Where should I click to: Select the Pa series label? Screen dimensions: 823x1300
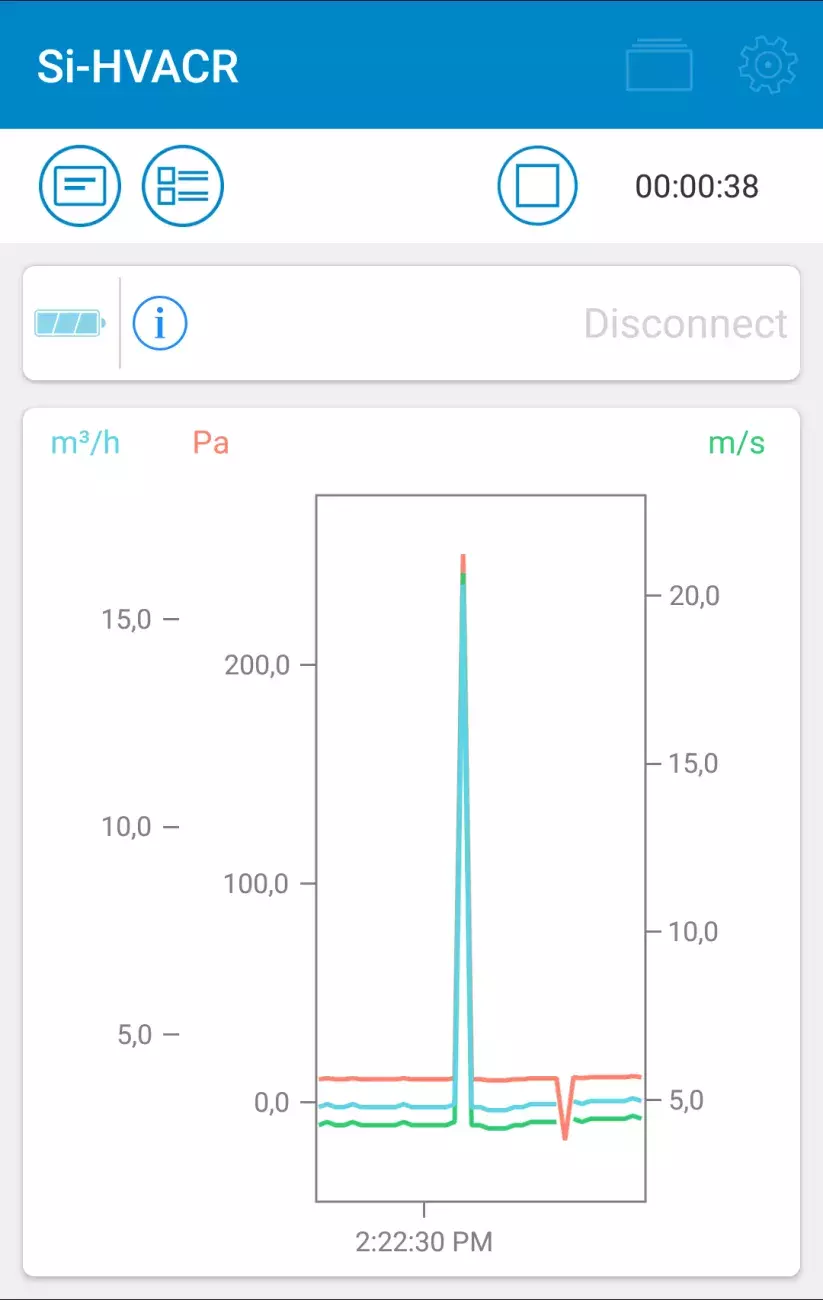(211, 443)
